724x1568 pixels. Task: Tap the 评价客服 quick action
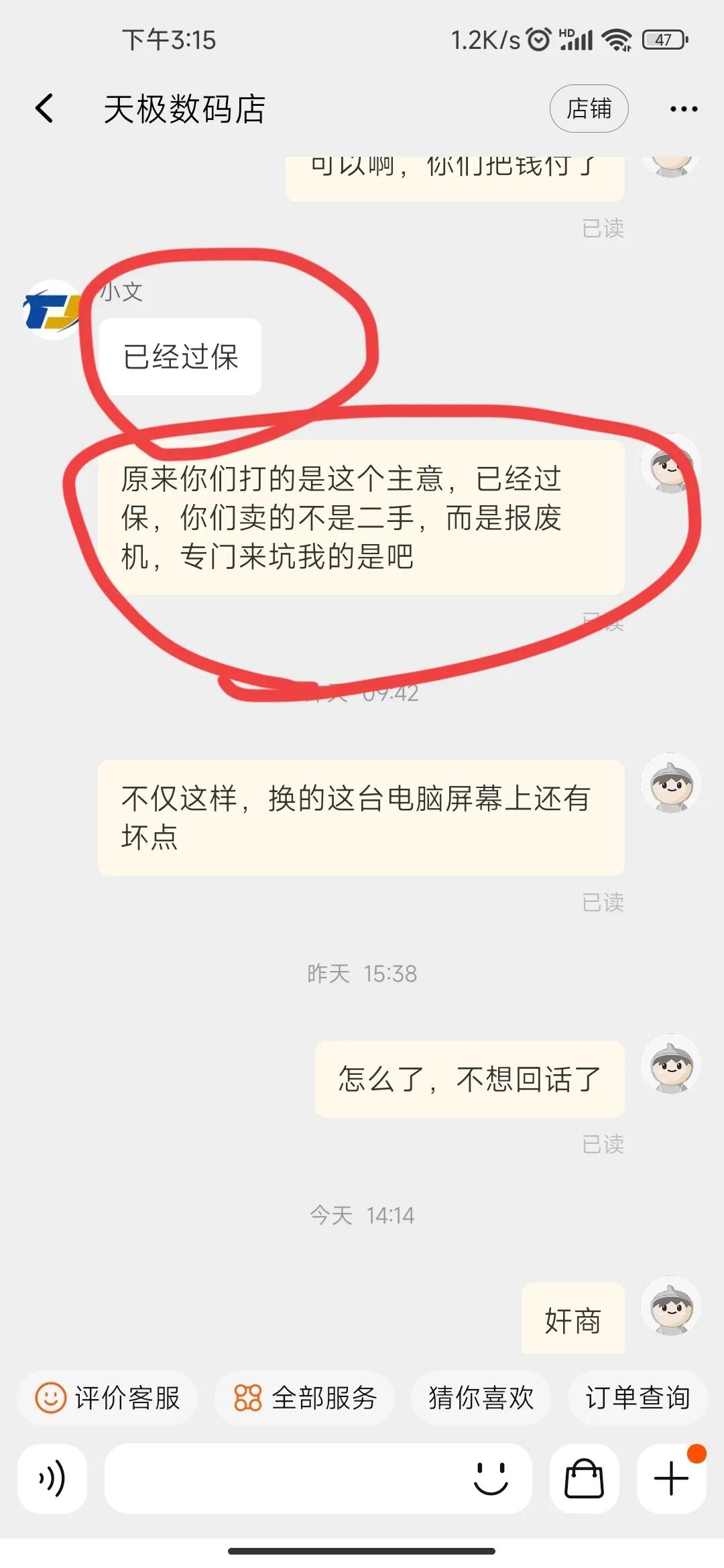point(109,1398)
